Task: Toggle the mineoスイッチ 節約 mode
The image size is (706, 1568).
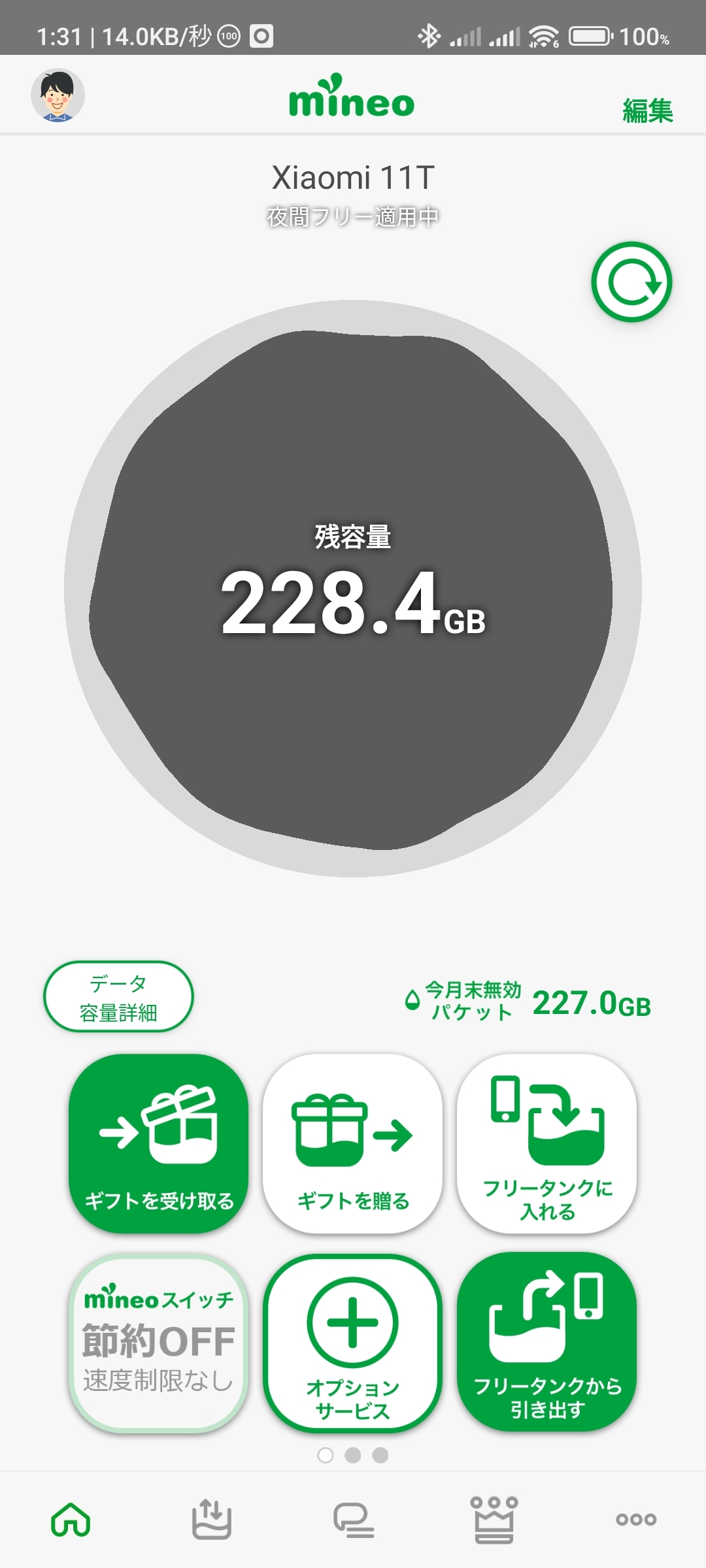Action: pyautogui.click(x=159, y=1343)
